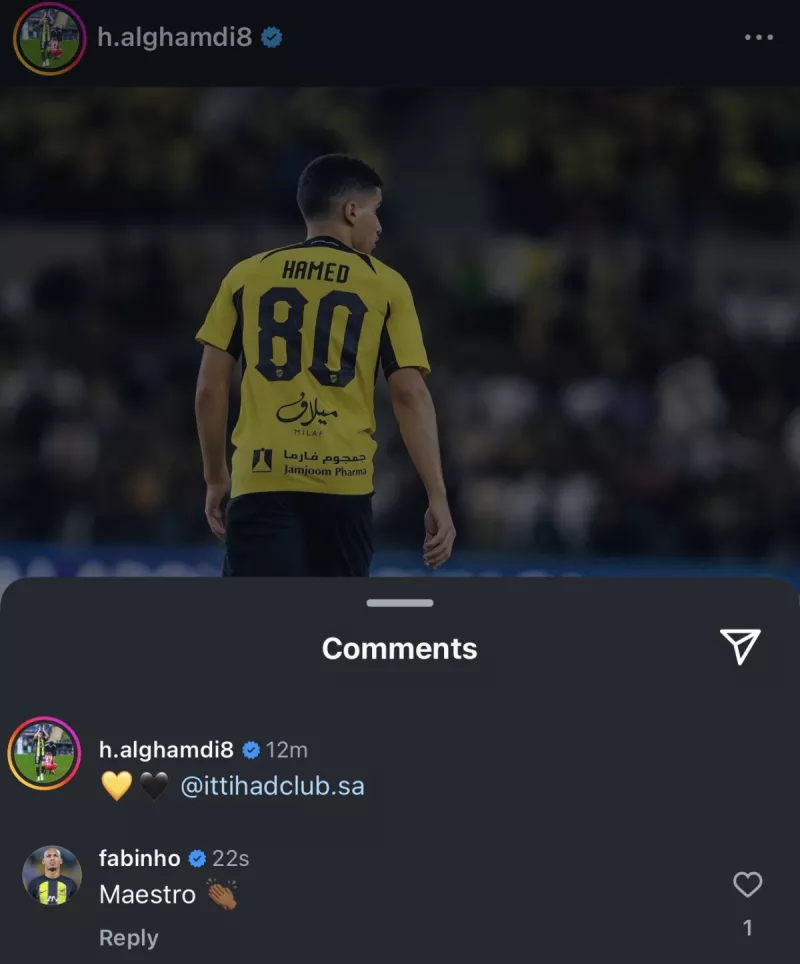Tap the comments sheet drag handle
The image size is (800, 964).
[400, 603]
